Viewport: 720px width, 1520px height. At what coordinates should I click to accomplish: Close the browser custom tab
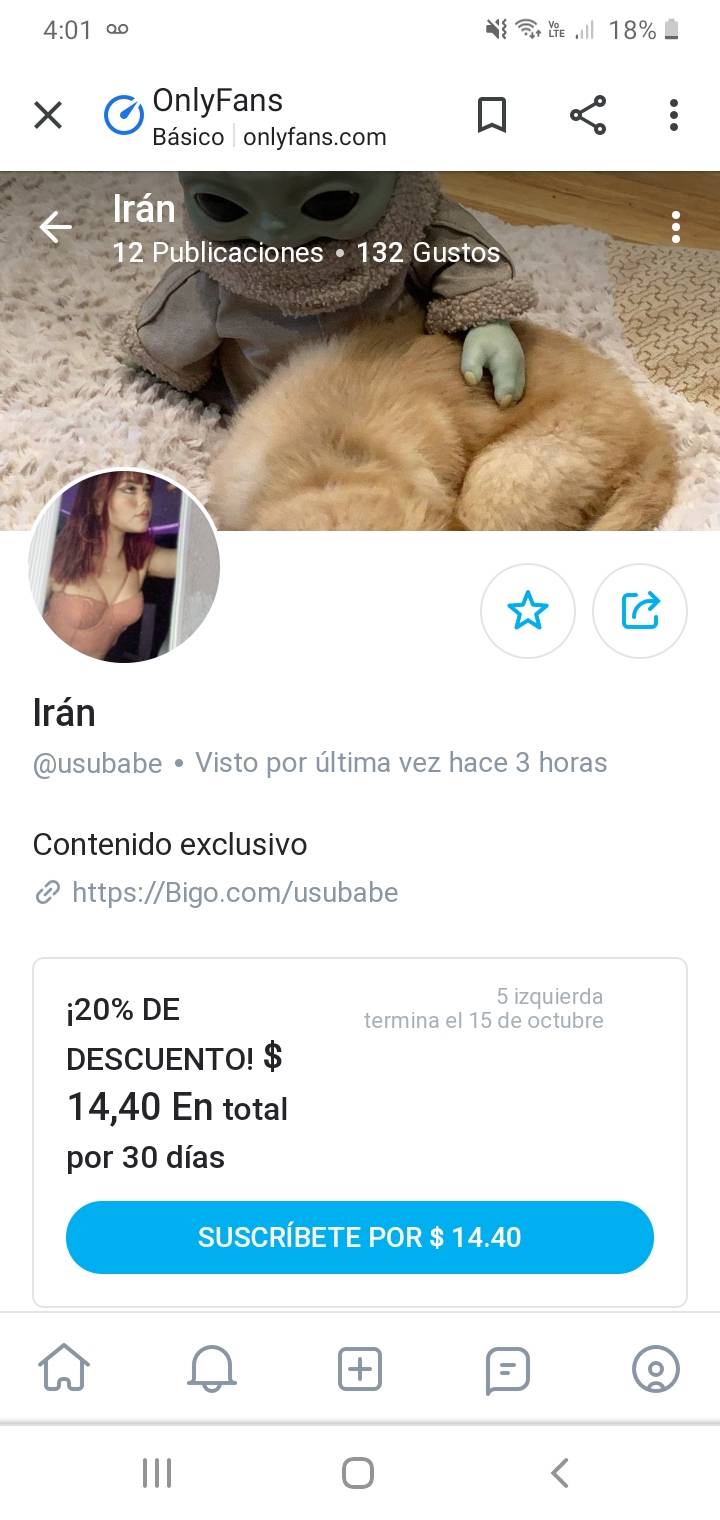[x=48, y=116]
